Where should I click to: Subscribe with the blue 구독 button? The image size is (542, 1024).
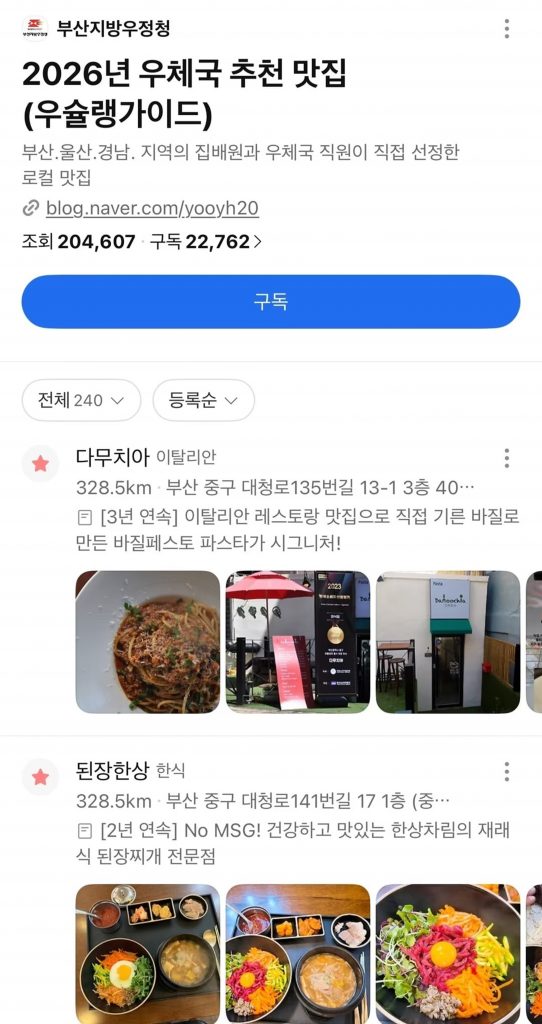coord(271,302)
